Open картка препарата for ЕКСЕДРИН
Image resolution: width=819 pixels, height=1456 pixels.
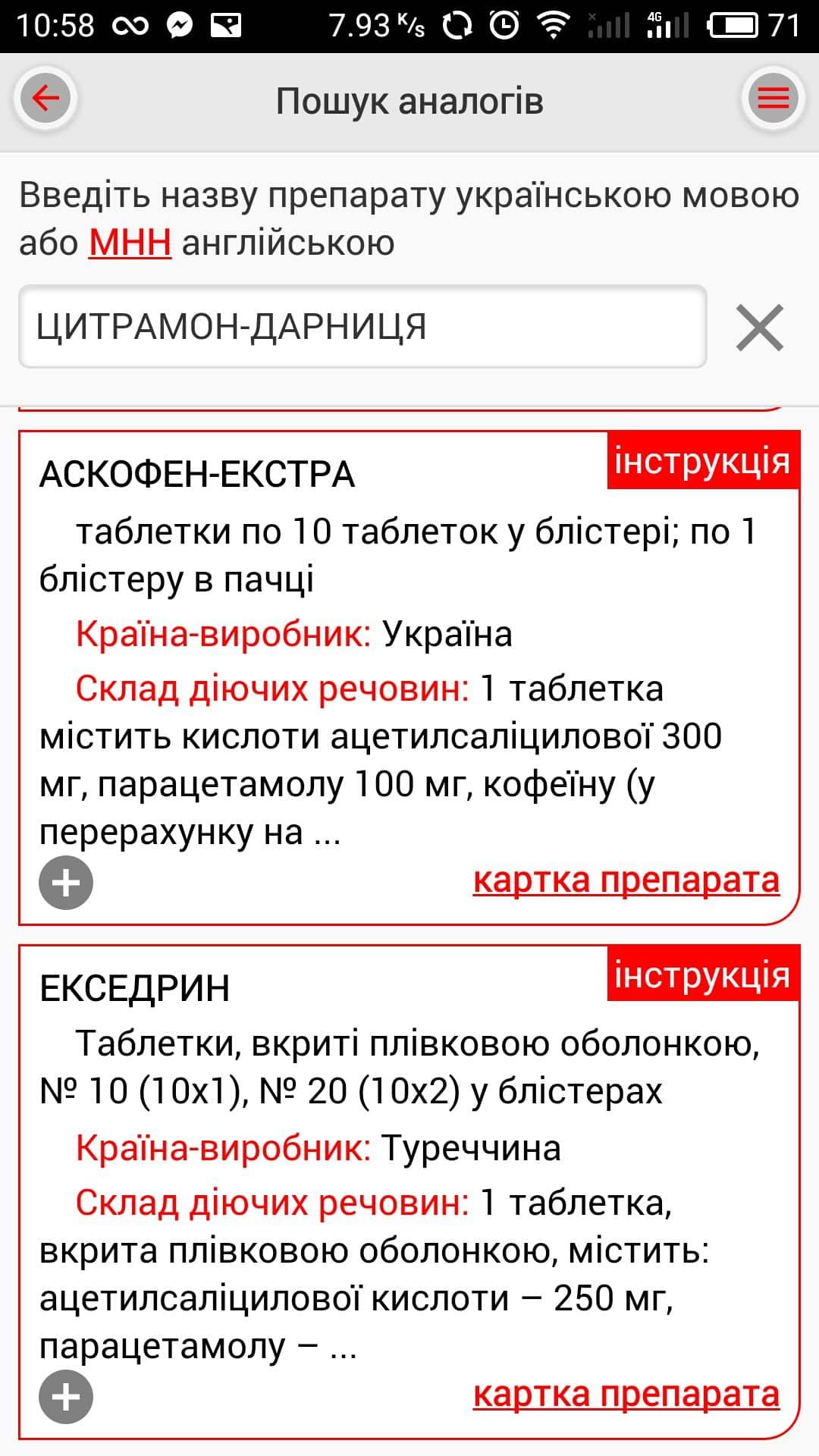[626, 1394]
